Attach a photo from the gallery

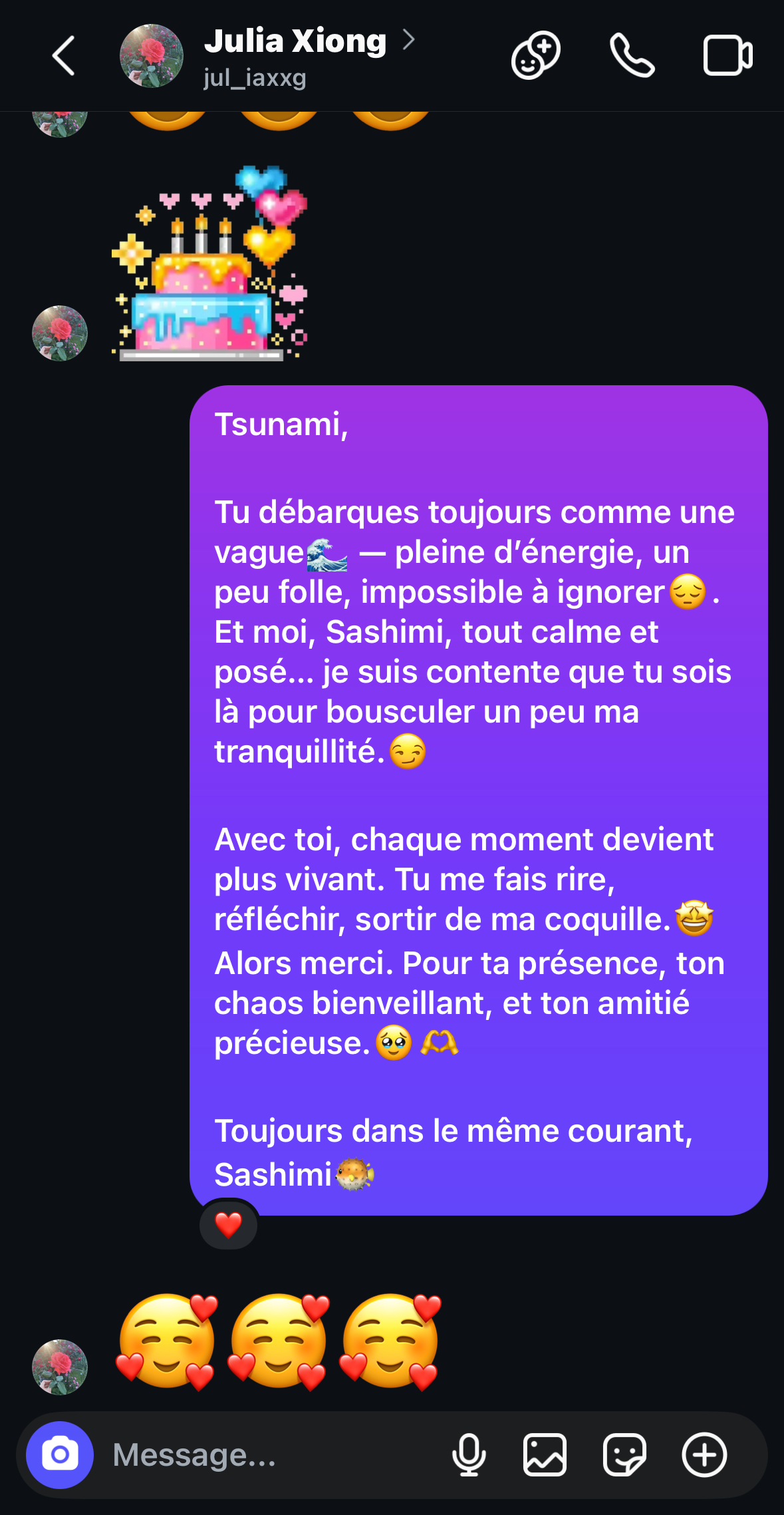tap(545, 1455)
